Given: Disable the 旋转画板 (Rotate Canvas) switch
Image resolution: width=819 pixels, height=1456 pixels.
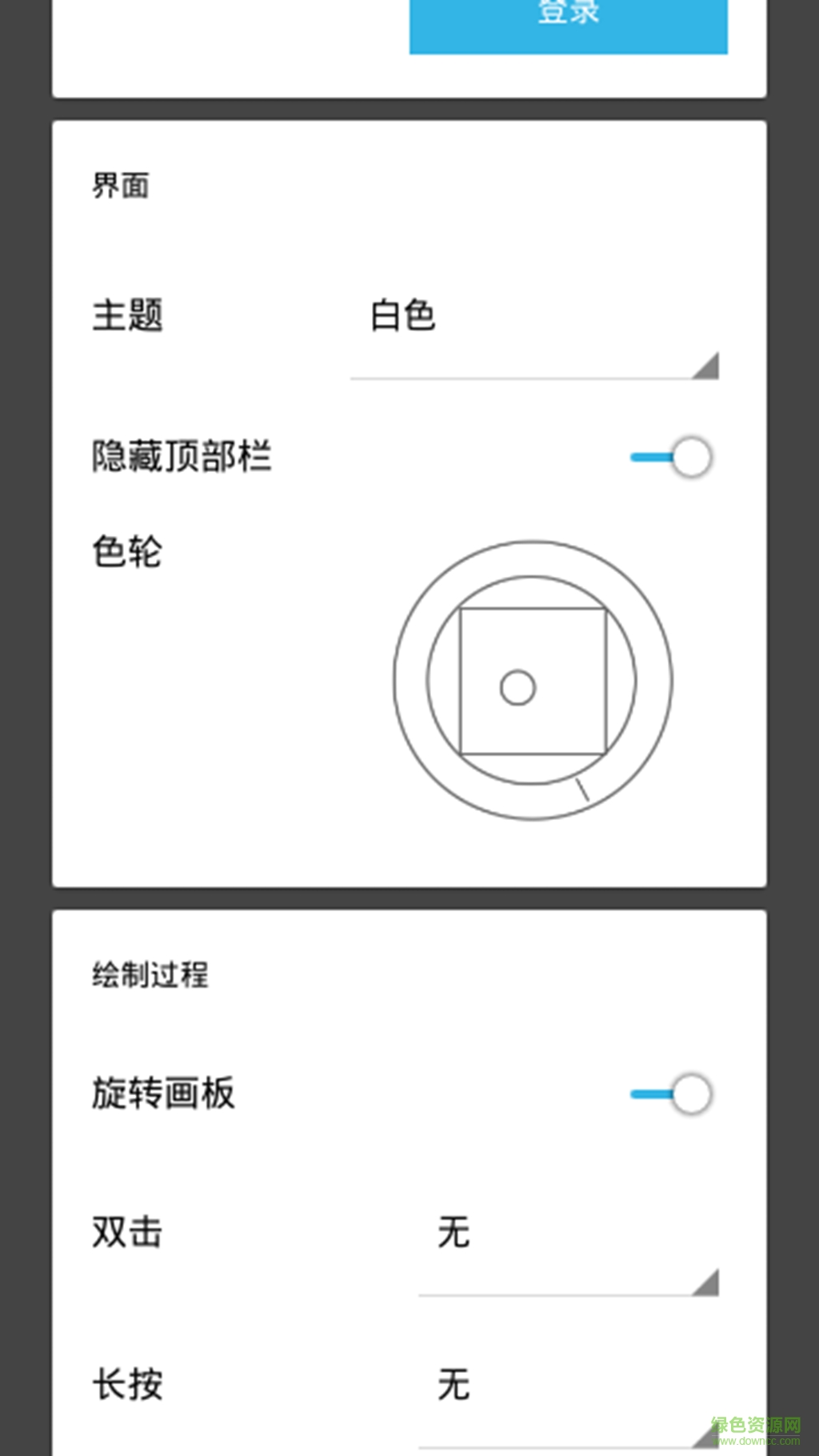Looking at the screenshot, I should pyautogui.click(x=691, y=1093).
